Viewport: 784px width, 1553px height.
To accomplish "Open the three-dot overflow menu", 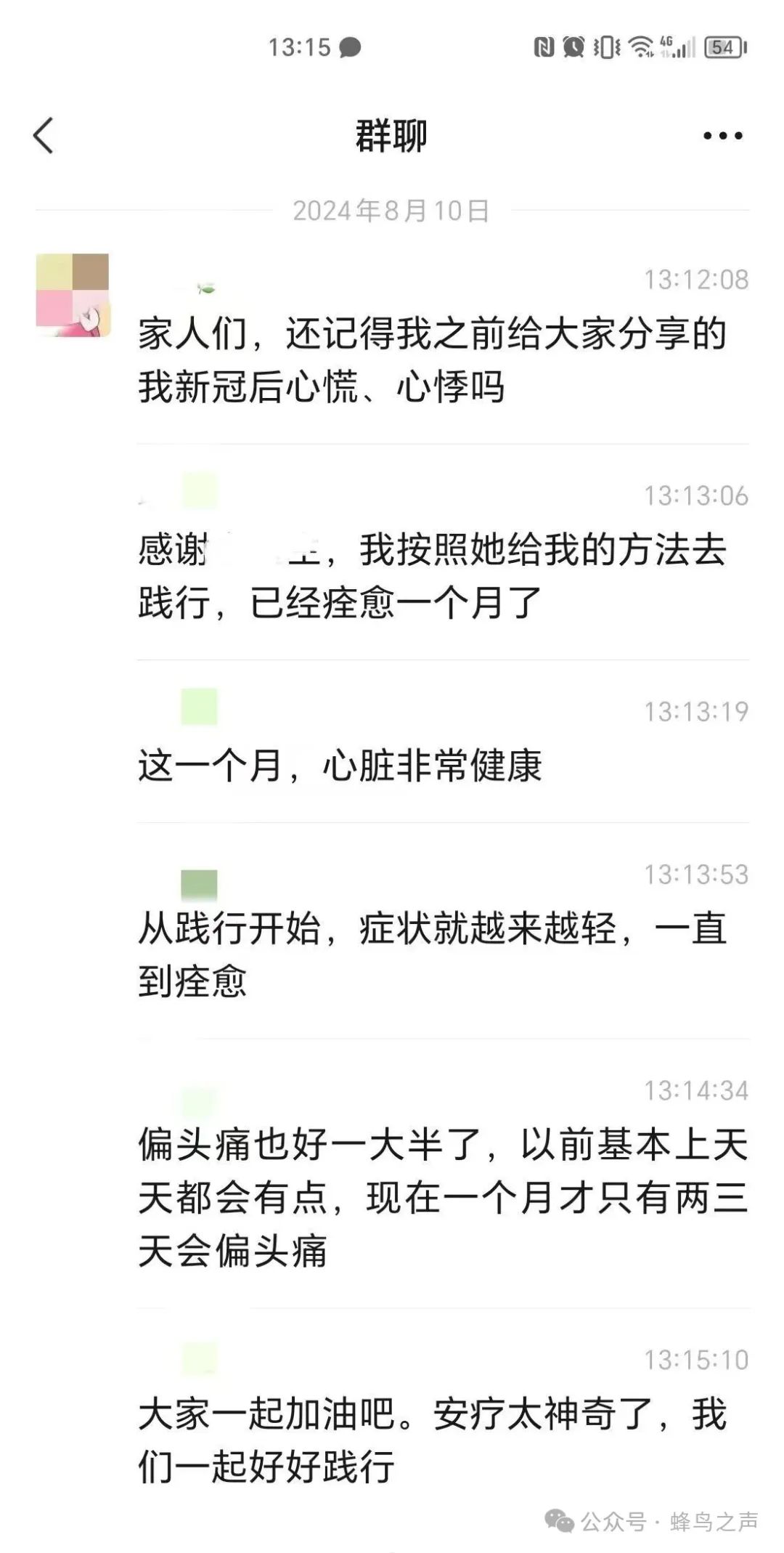I will tap(722, 136).
